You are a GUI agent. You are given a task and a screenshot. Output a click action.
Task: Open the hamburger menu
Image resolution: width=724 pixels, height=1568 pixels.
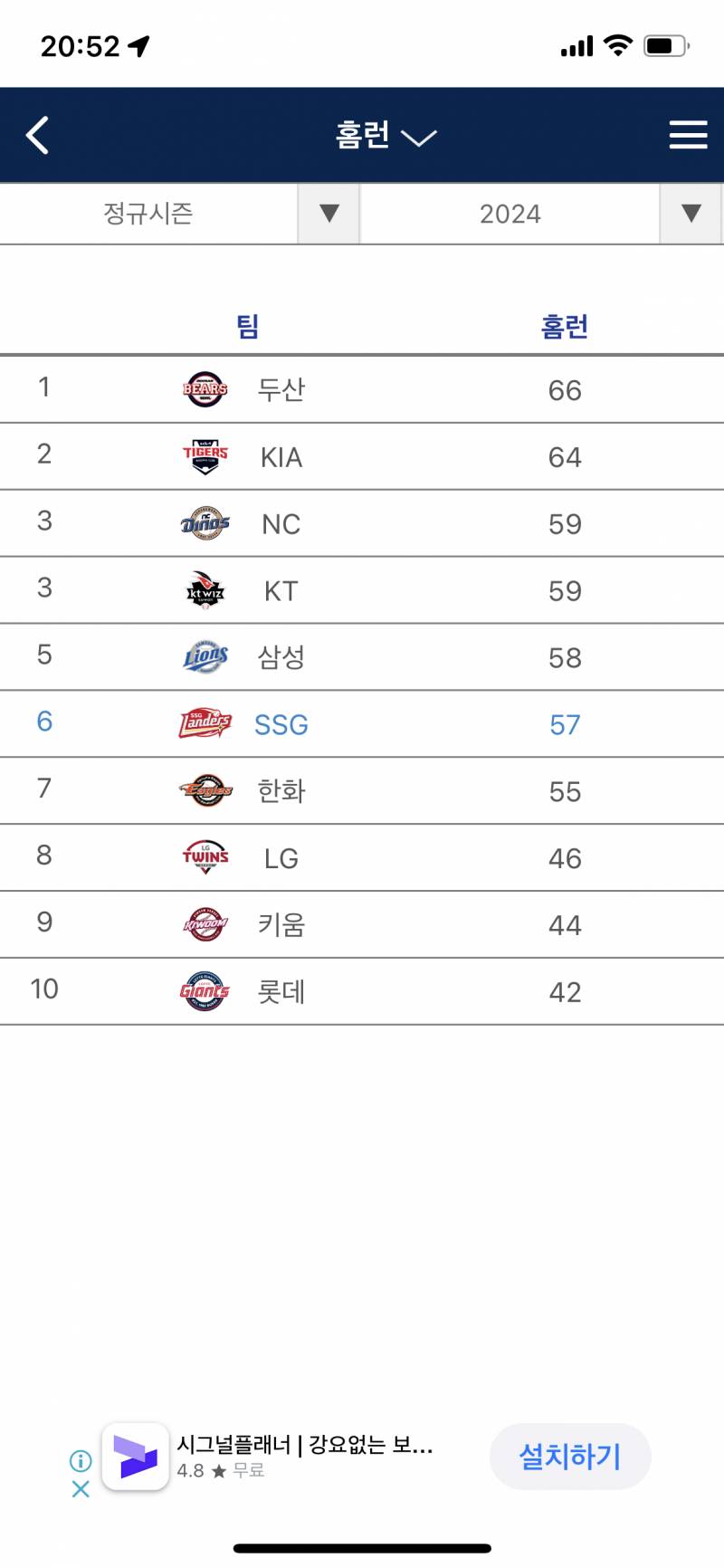coord(688,135)
